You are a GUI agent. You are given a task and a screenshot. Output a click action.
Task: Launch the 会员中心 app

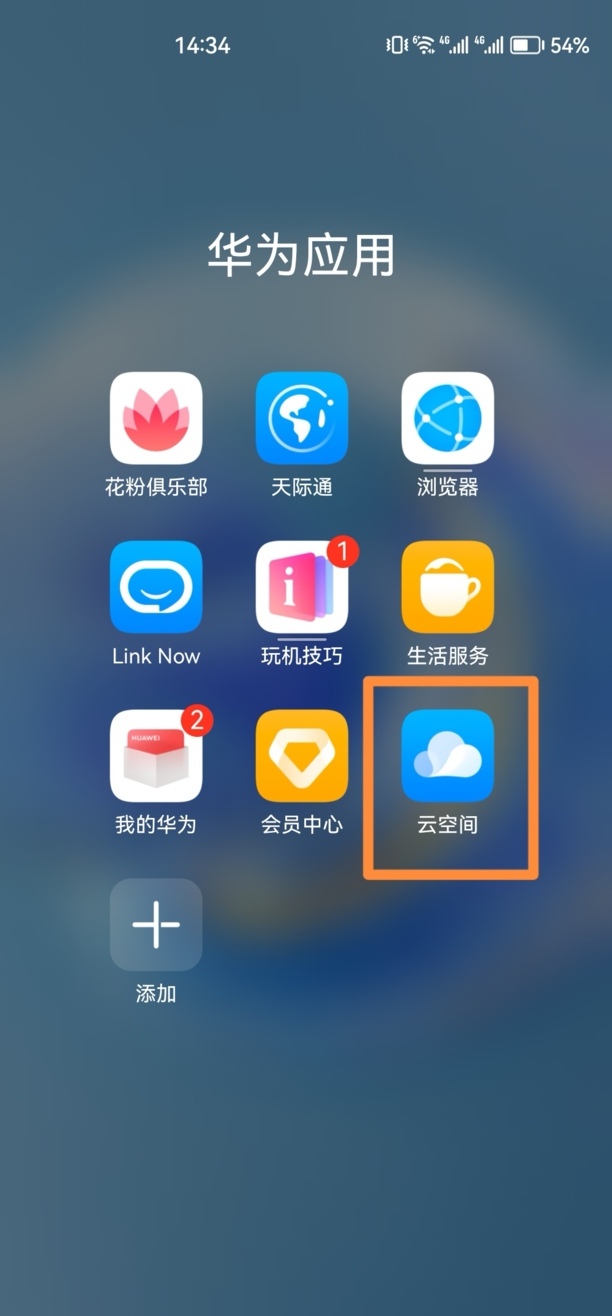pyautogui.click(x=302, y=756)
